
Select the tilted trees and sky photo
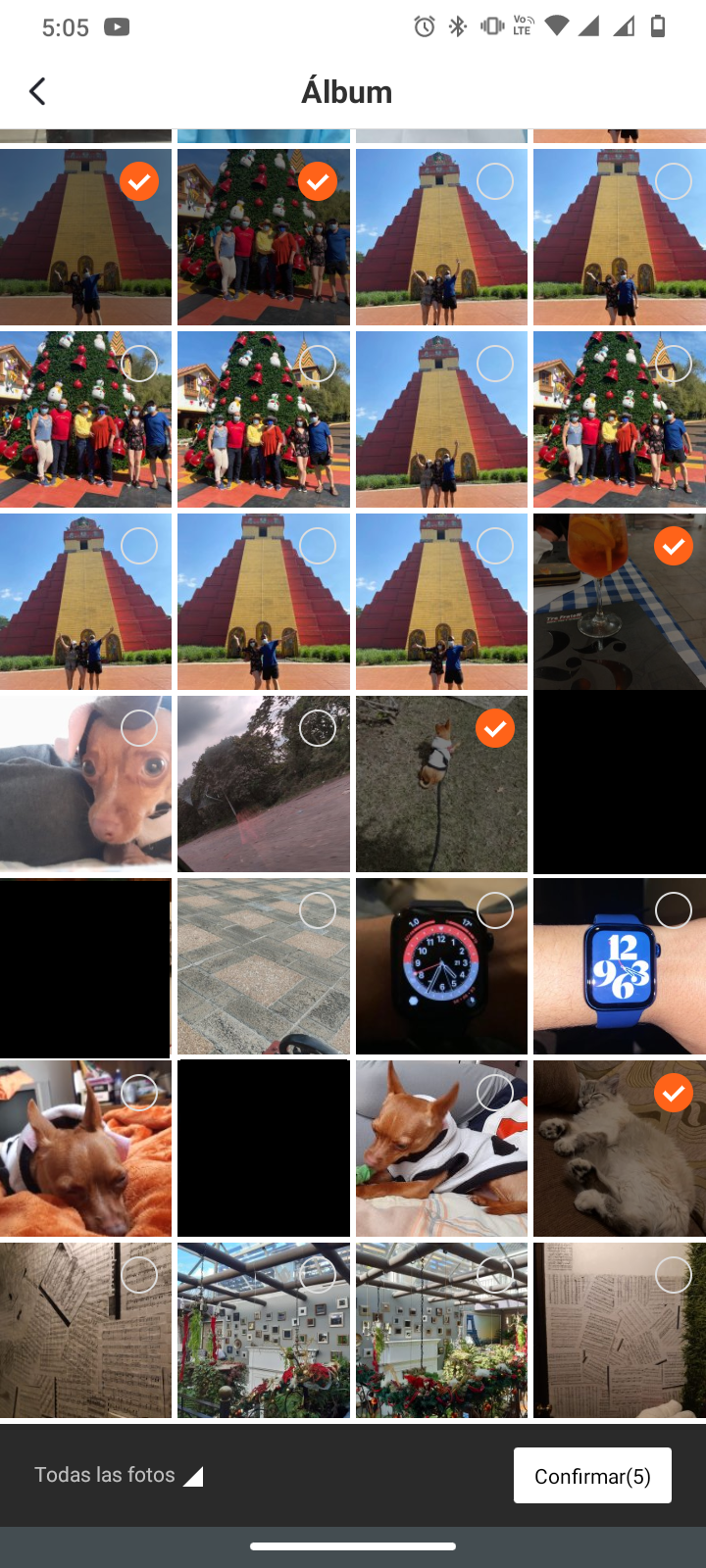(x=317, y=728)
